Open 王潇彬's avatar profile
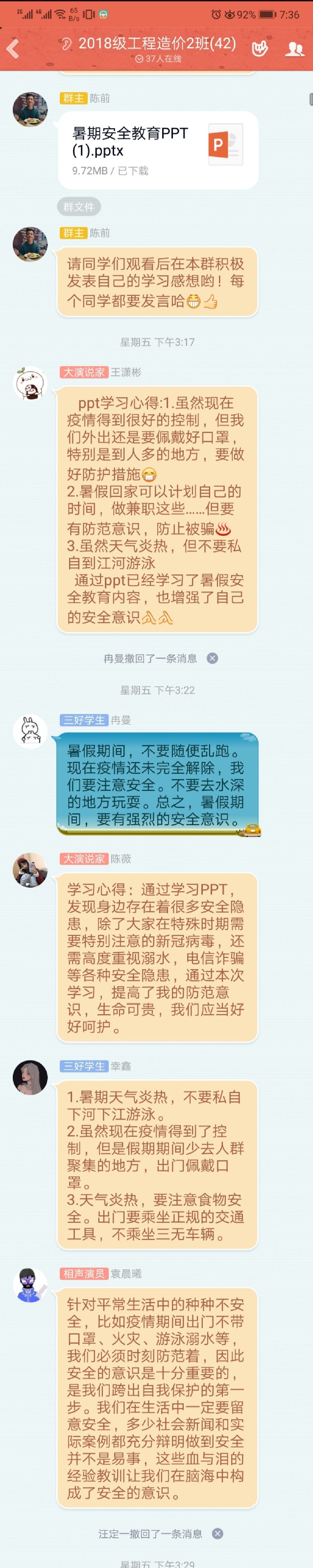The height and width of the screenshot is (1568, 313). 30,383
